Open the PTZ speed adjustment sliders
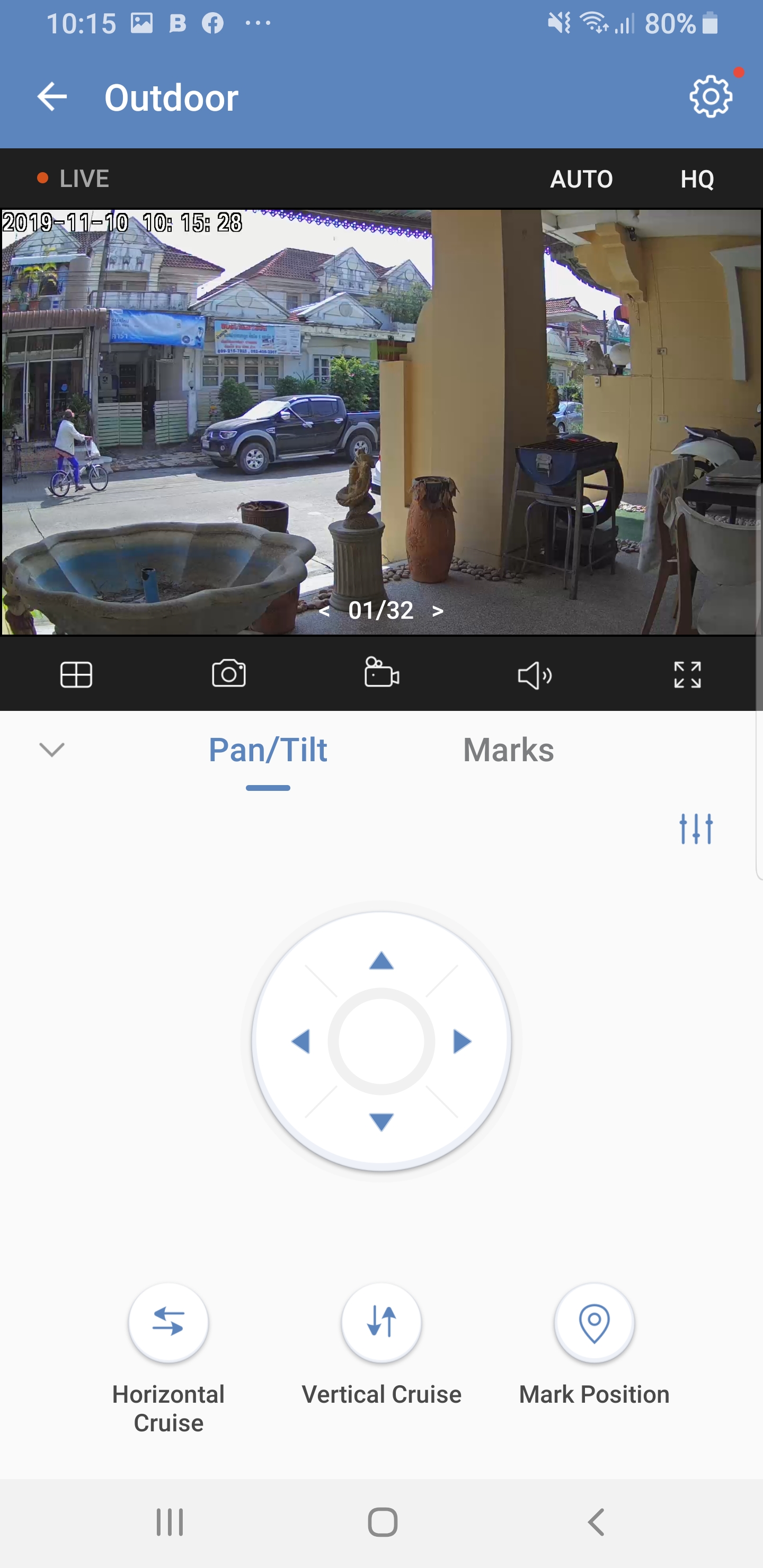This screenshot has height=1568, width=763. point(696,828)
